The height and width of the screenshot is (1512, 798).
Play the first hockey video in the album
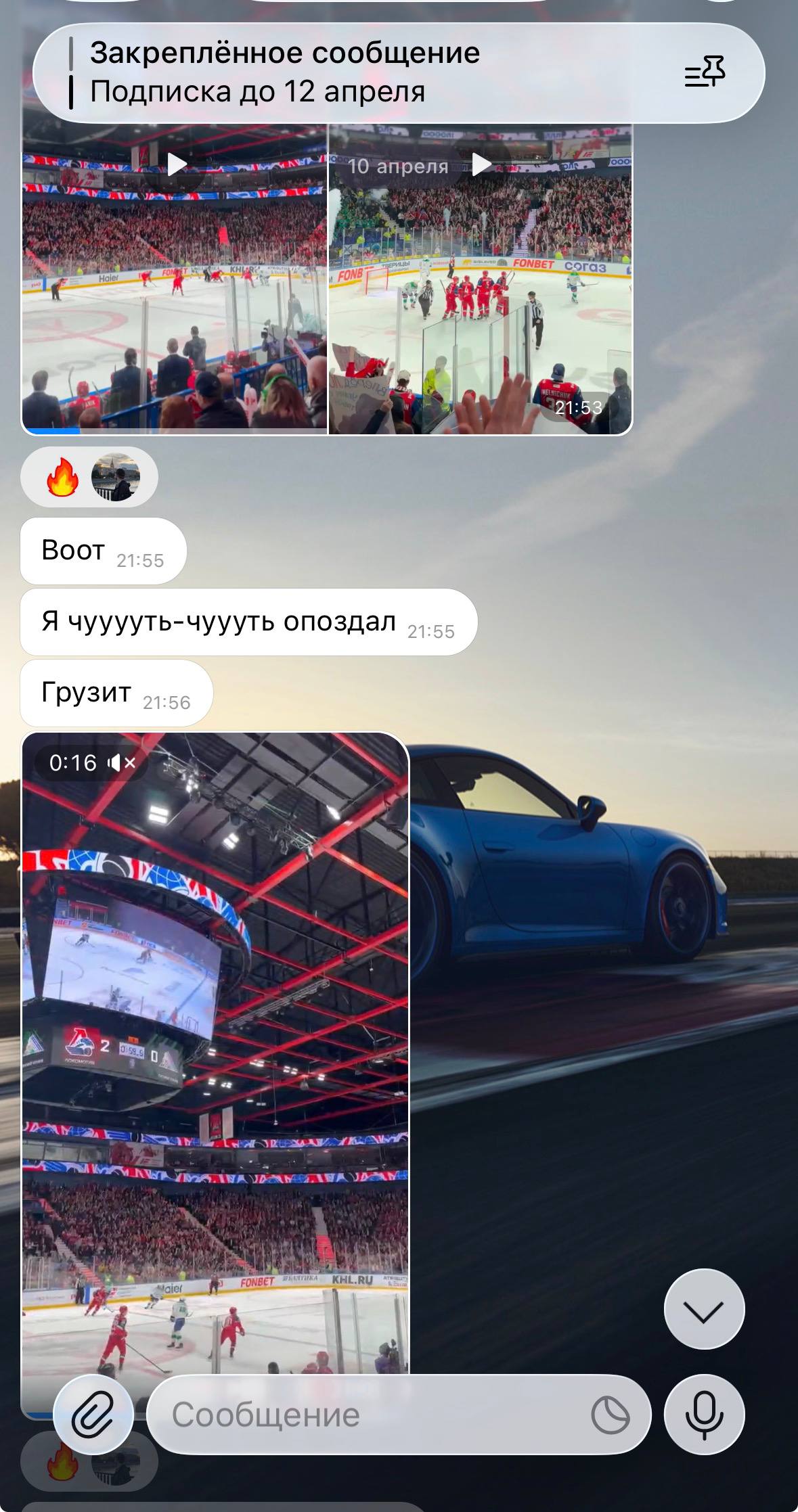(177, 164)
